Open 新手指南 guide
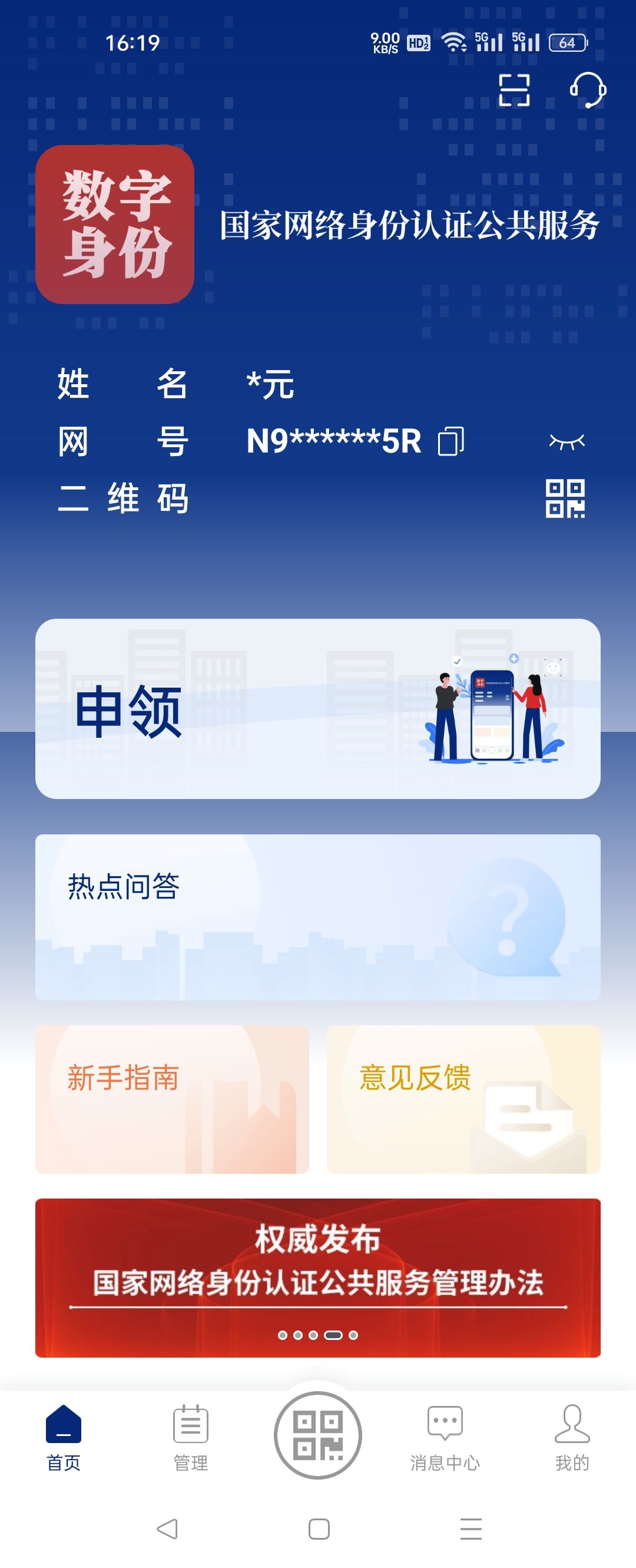Viewport: 636px width, 1568px height. tap(172, 1099)
